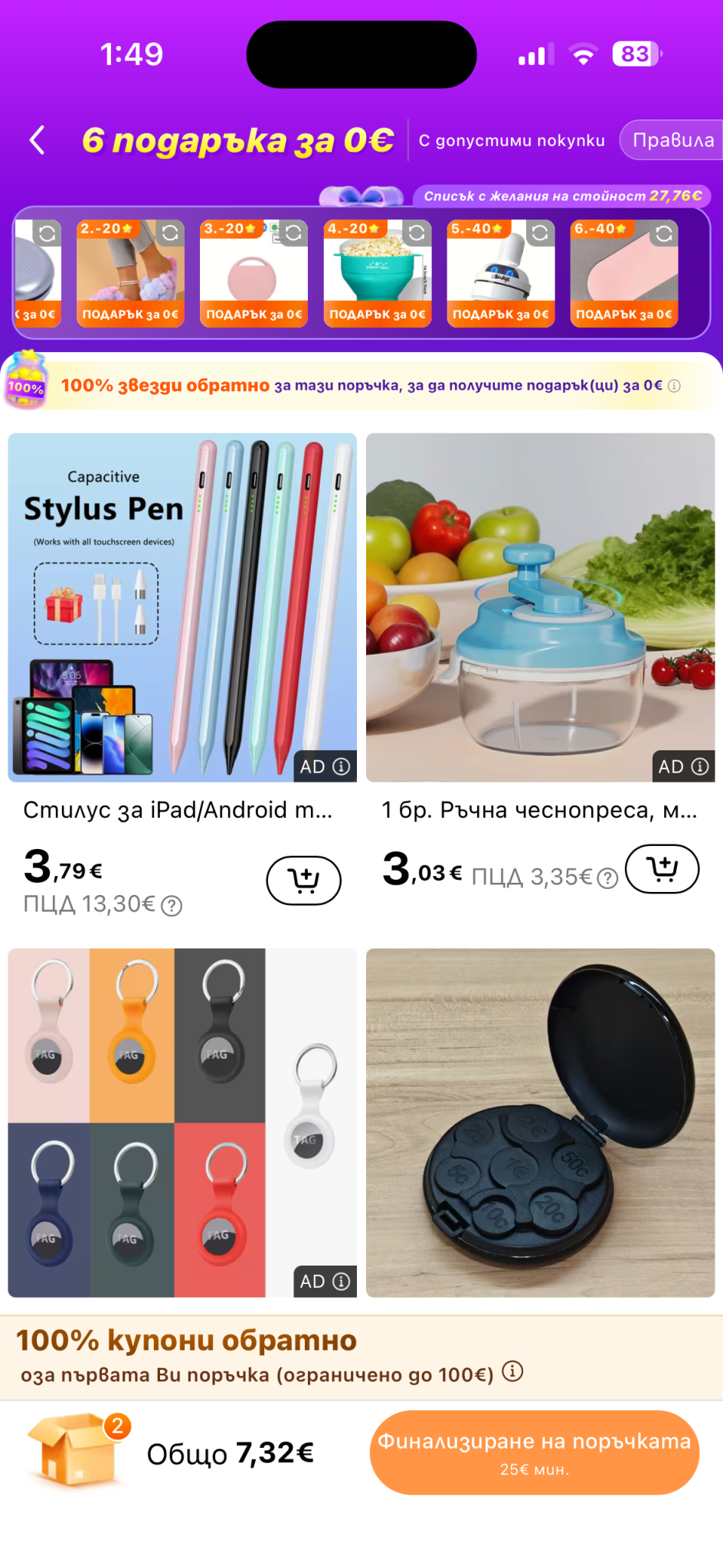
Task: Open the black coin holder product
Action: click(541, 1122)
